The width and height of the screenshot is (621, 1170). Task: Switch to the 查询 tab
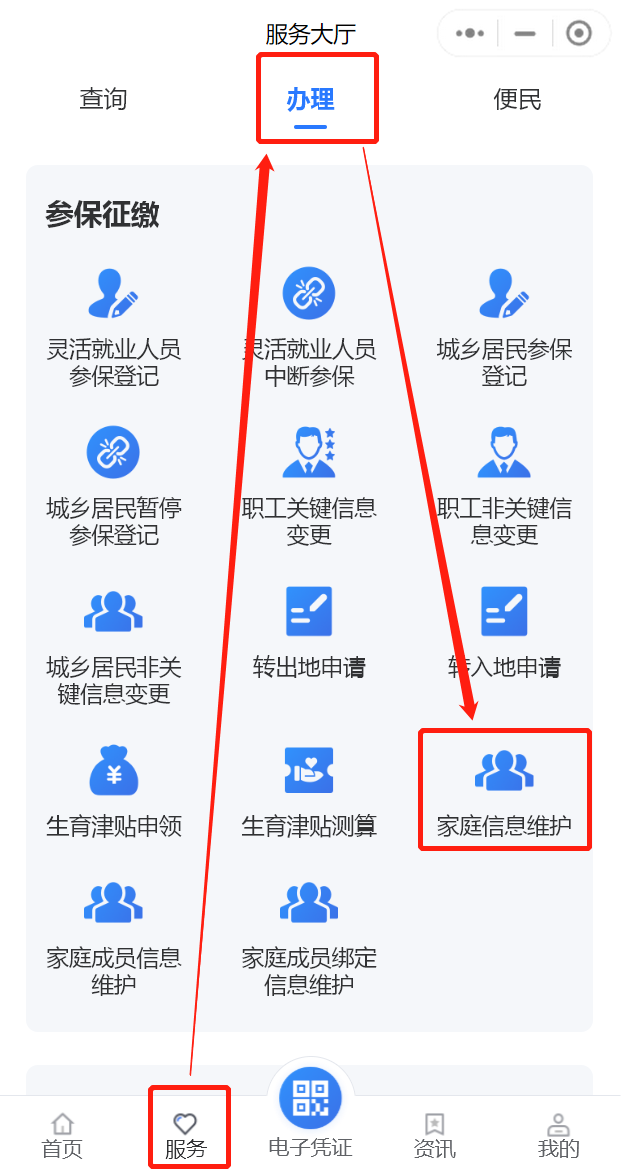(x=103, y=100)
